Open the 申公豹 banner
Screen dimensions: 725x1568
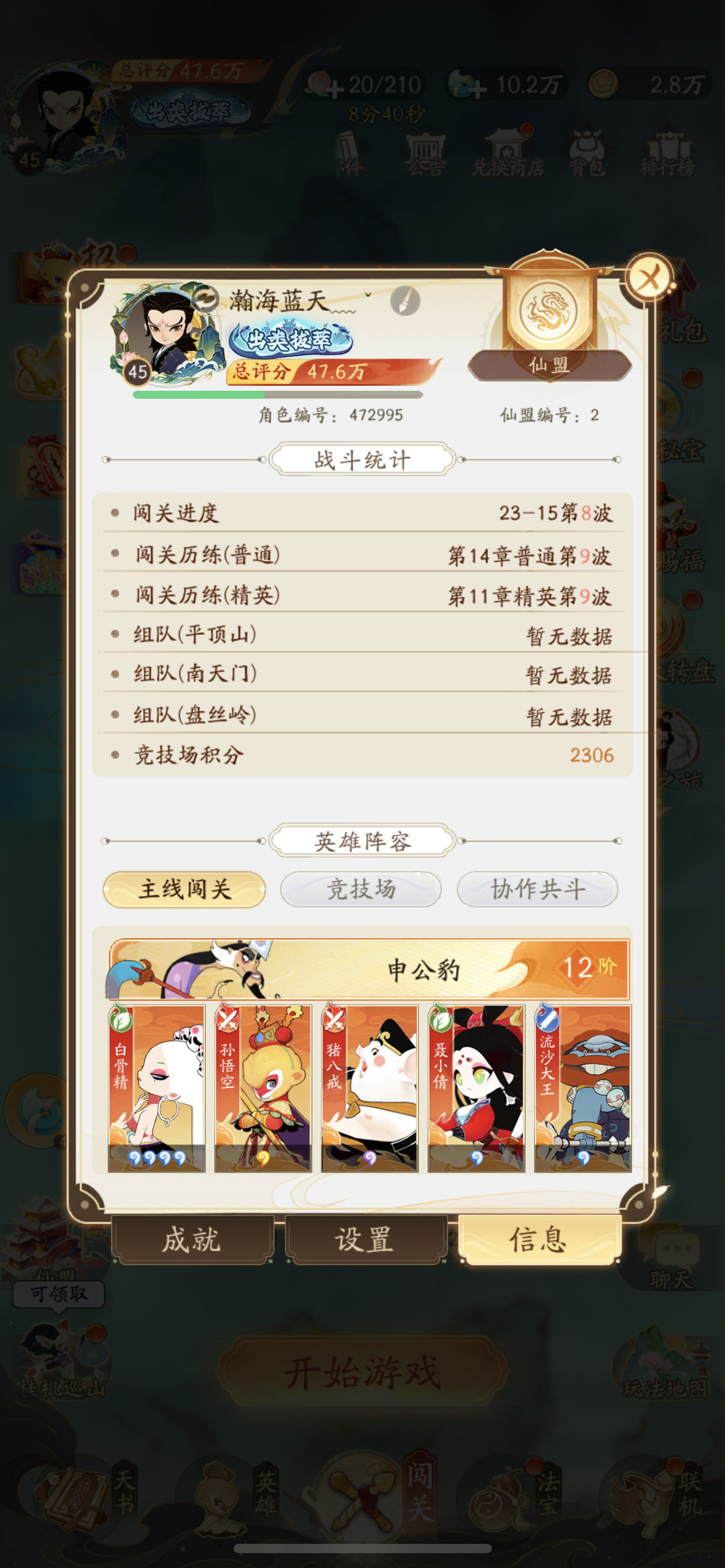[369, 969]
